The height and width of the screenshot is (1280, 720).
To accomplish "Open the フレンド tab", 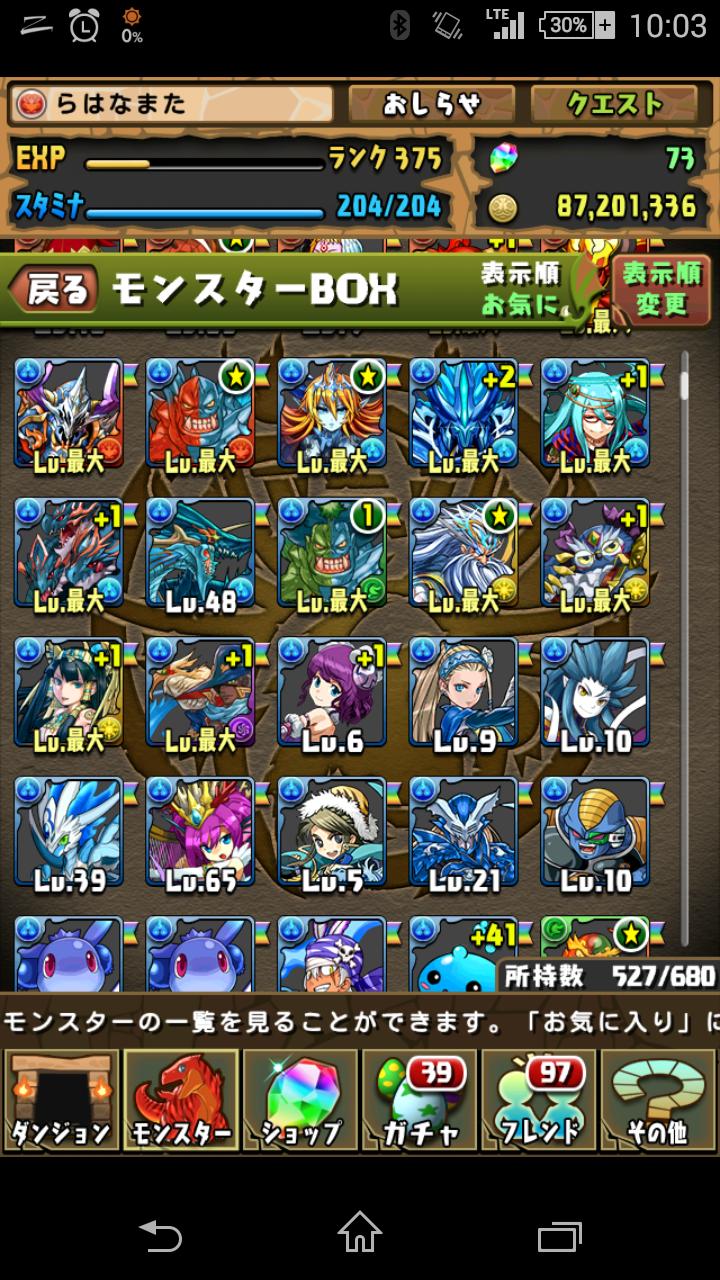I will [540, 1099].
